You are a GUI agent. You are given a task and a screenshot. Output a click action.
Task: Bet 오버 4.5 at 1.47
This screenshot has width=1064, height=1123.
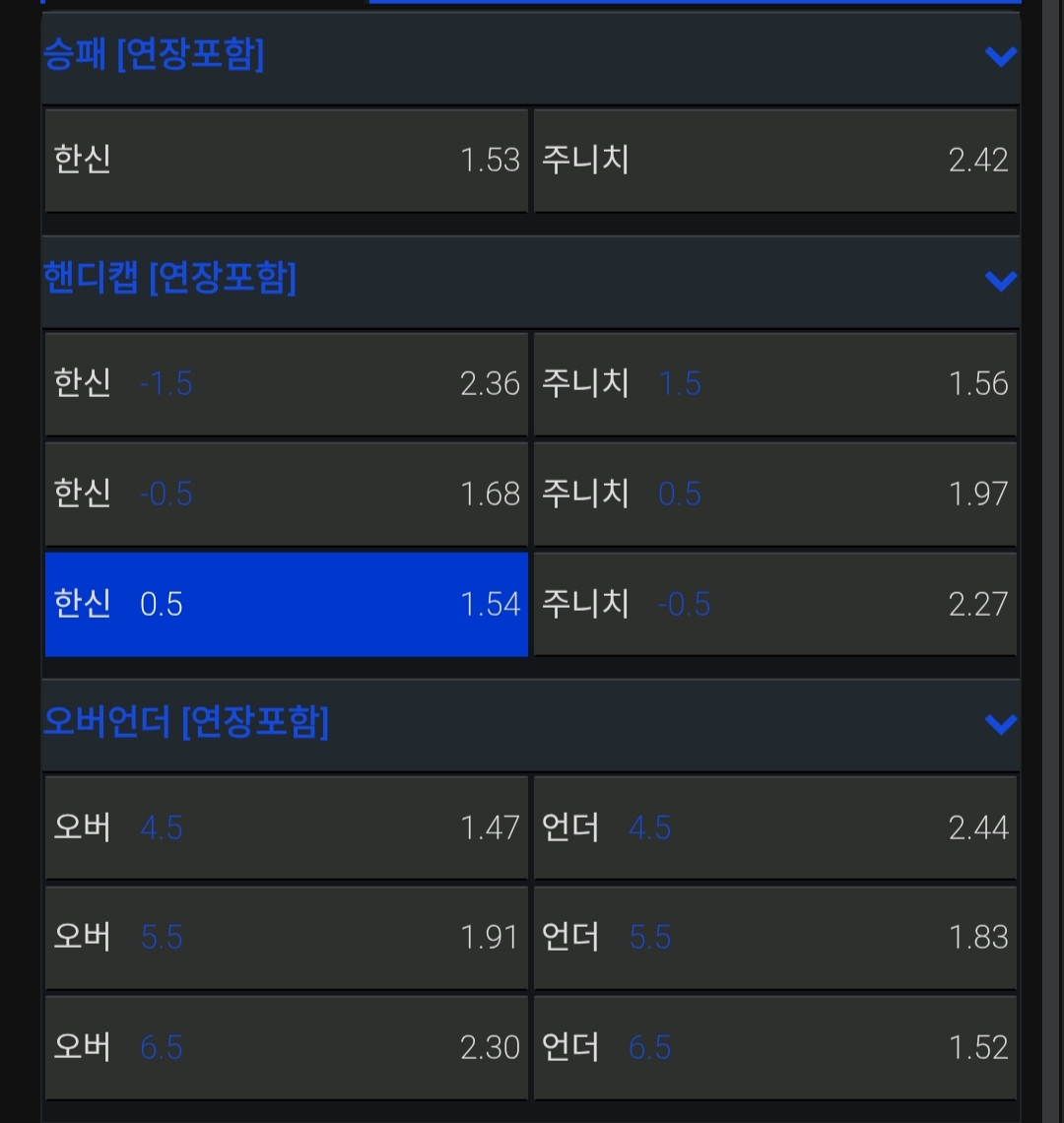pos(286,827)
